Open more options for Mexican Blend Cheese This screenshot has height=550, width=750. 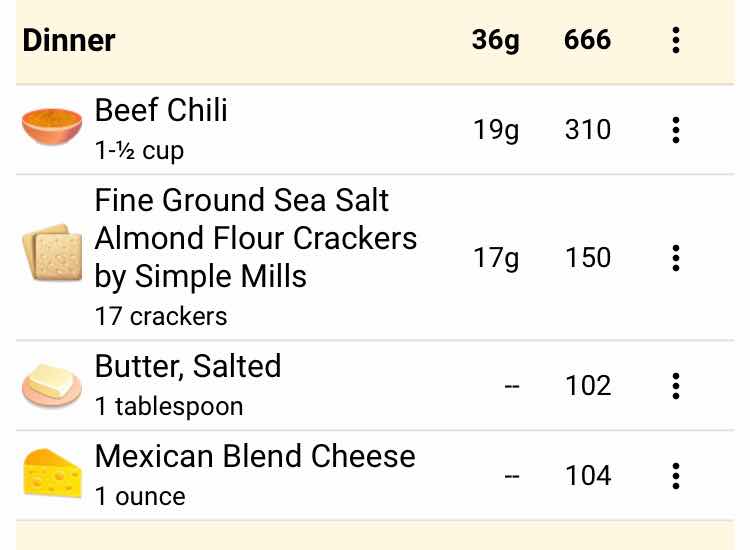(x=676, y=476)
